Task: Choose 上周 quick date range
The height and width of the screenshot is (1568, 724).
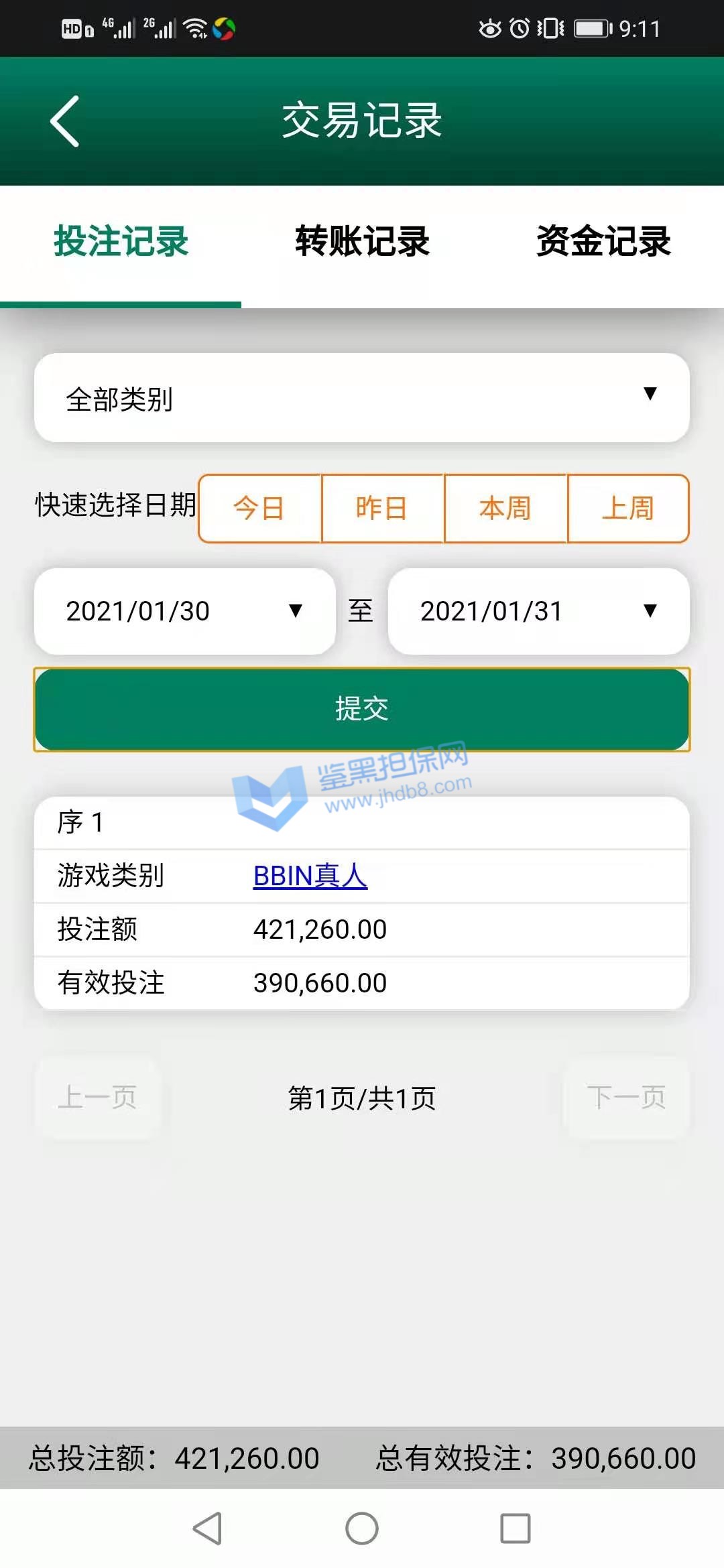Action: click(x=628, y=509)
